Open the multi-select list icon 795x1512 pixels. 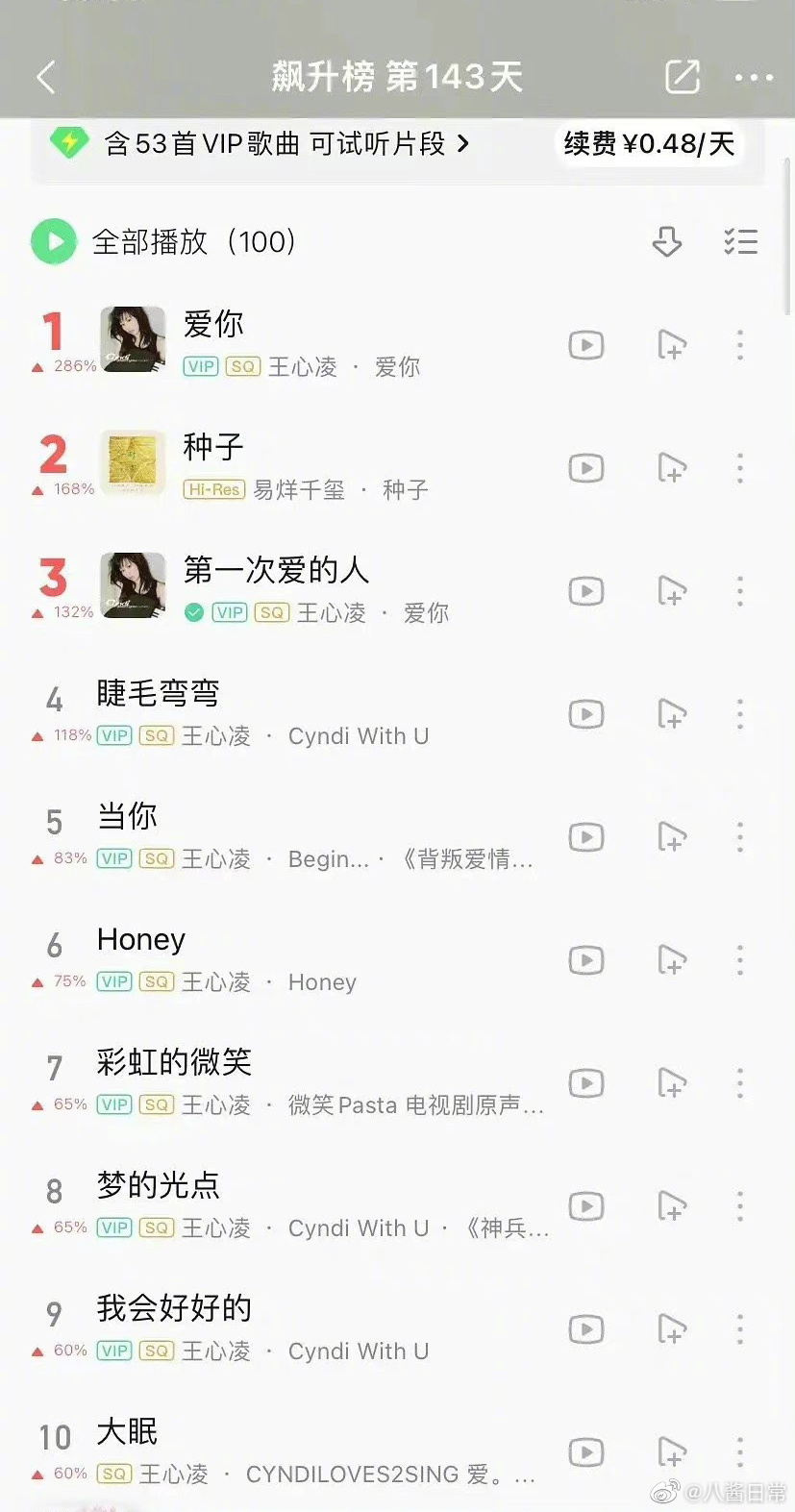click(740, 241)
